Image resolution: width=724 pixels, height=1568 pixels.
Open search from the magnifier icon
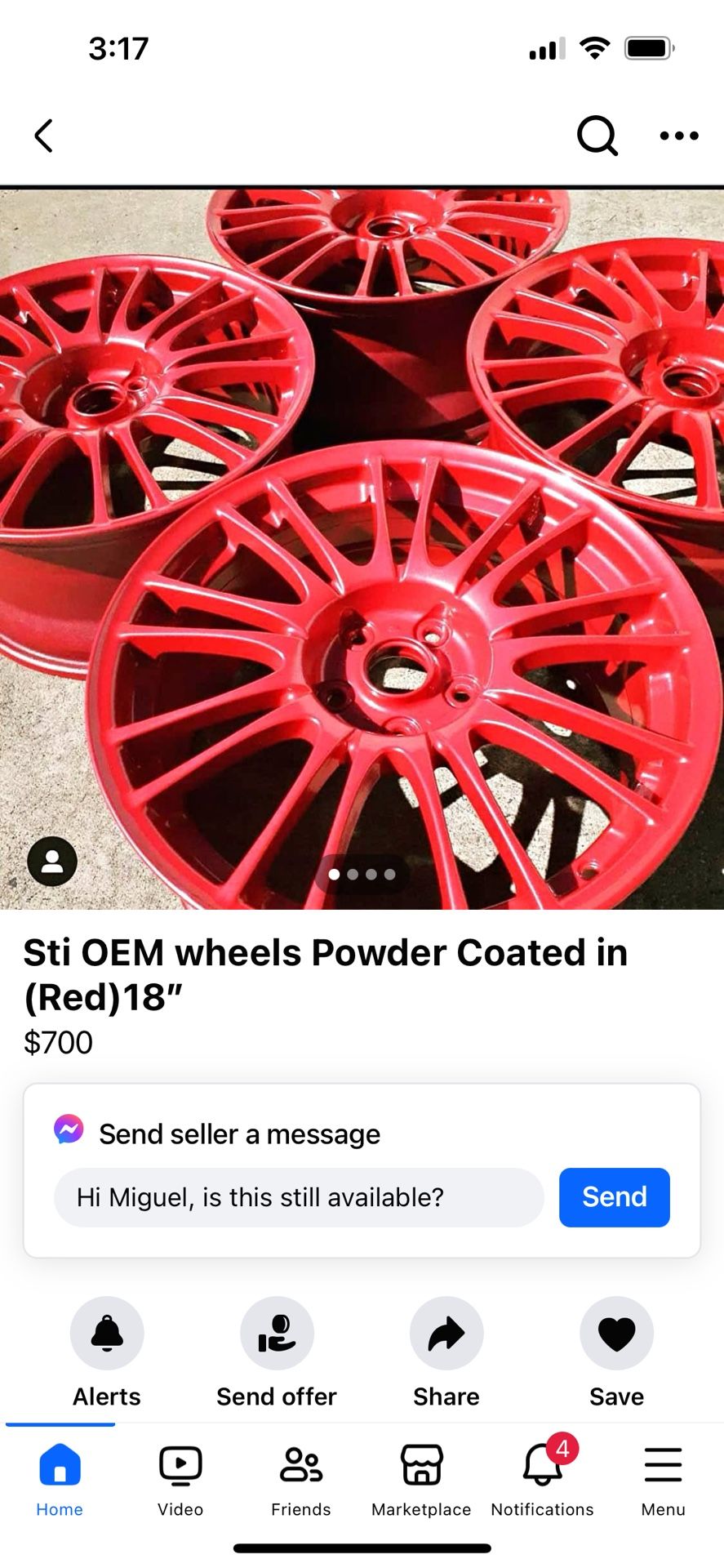[x=597, y=136]
